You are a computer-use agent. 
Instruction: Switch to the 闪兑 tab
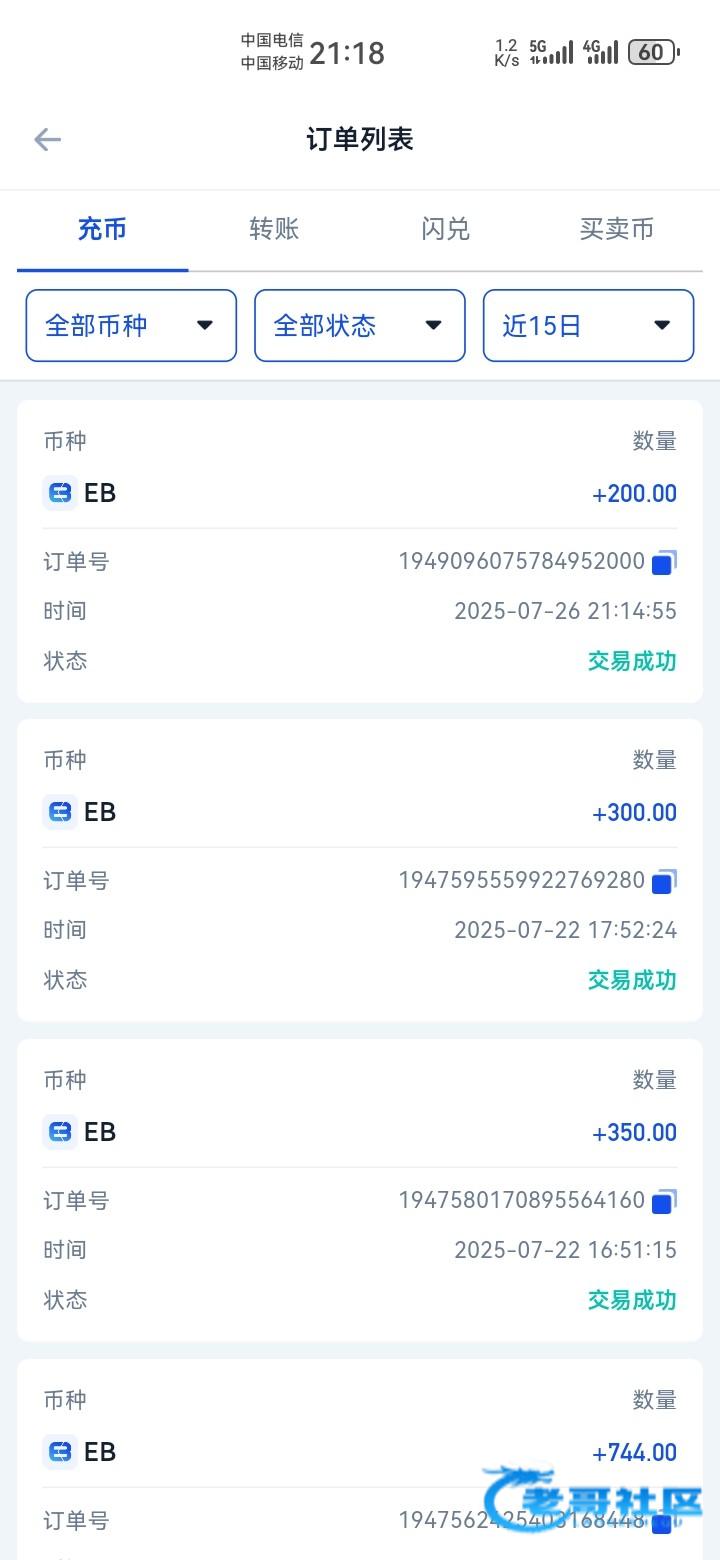click(x=446, y=230)
